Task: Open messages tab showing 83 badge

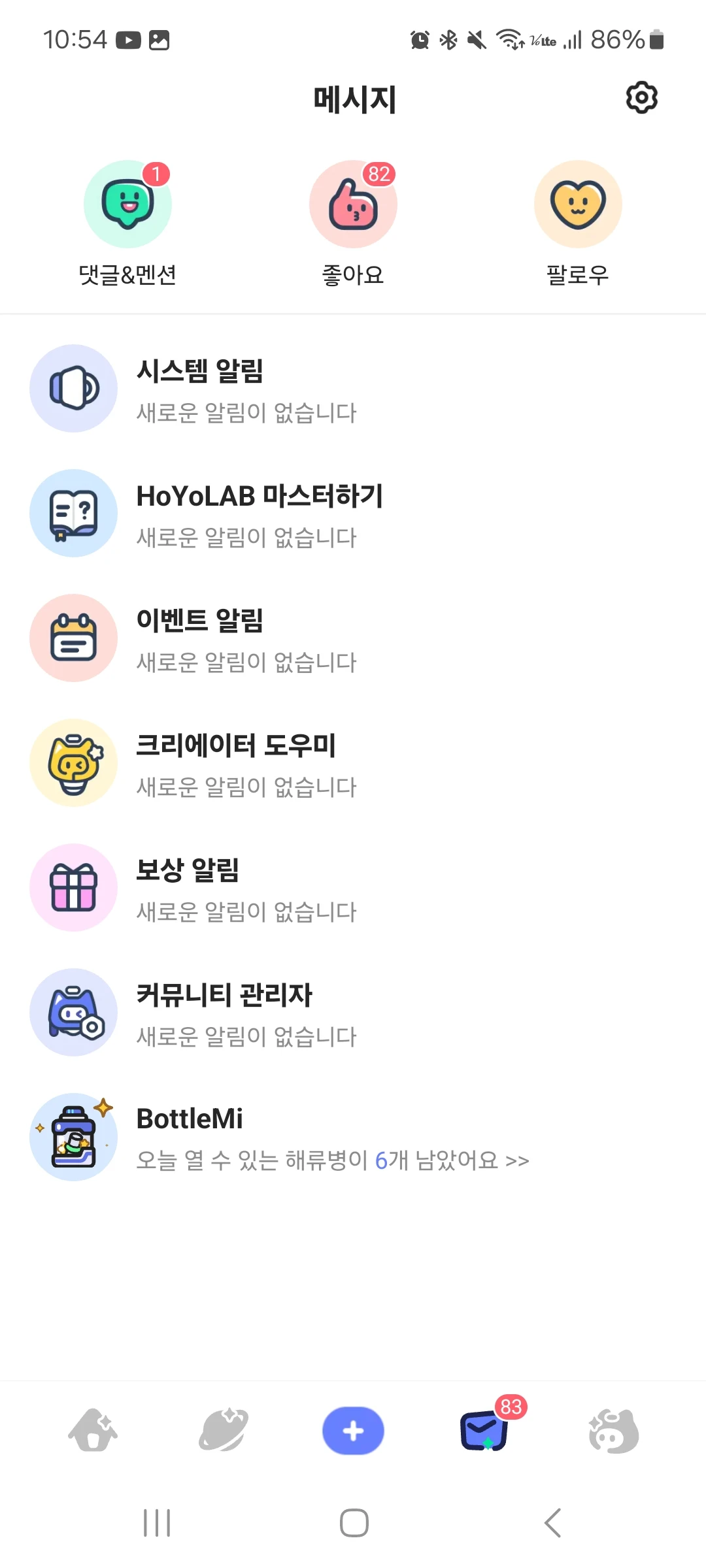Action: pyautogui.click(x=484, y=1429)
